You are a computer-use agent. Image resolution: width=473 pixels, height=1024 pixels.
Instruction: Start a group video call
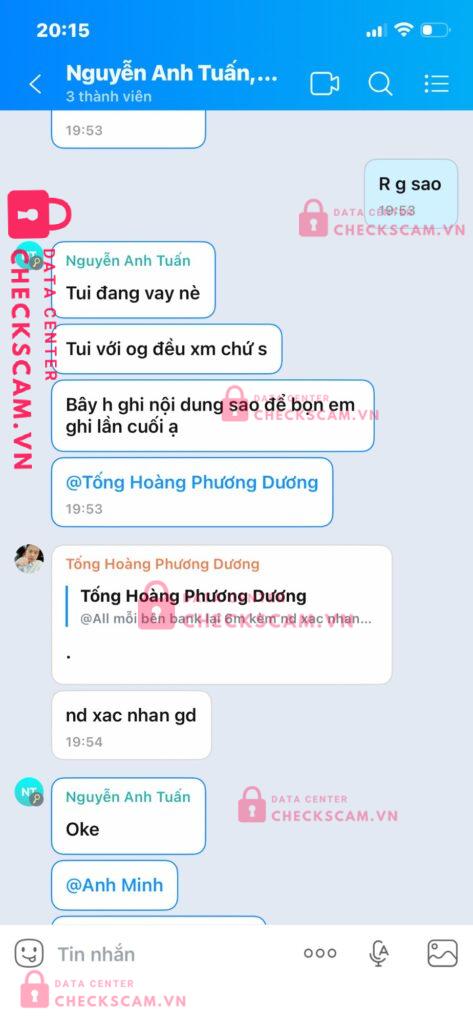click(x=325, y=84)
